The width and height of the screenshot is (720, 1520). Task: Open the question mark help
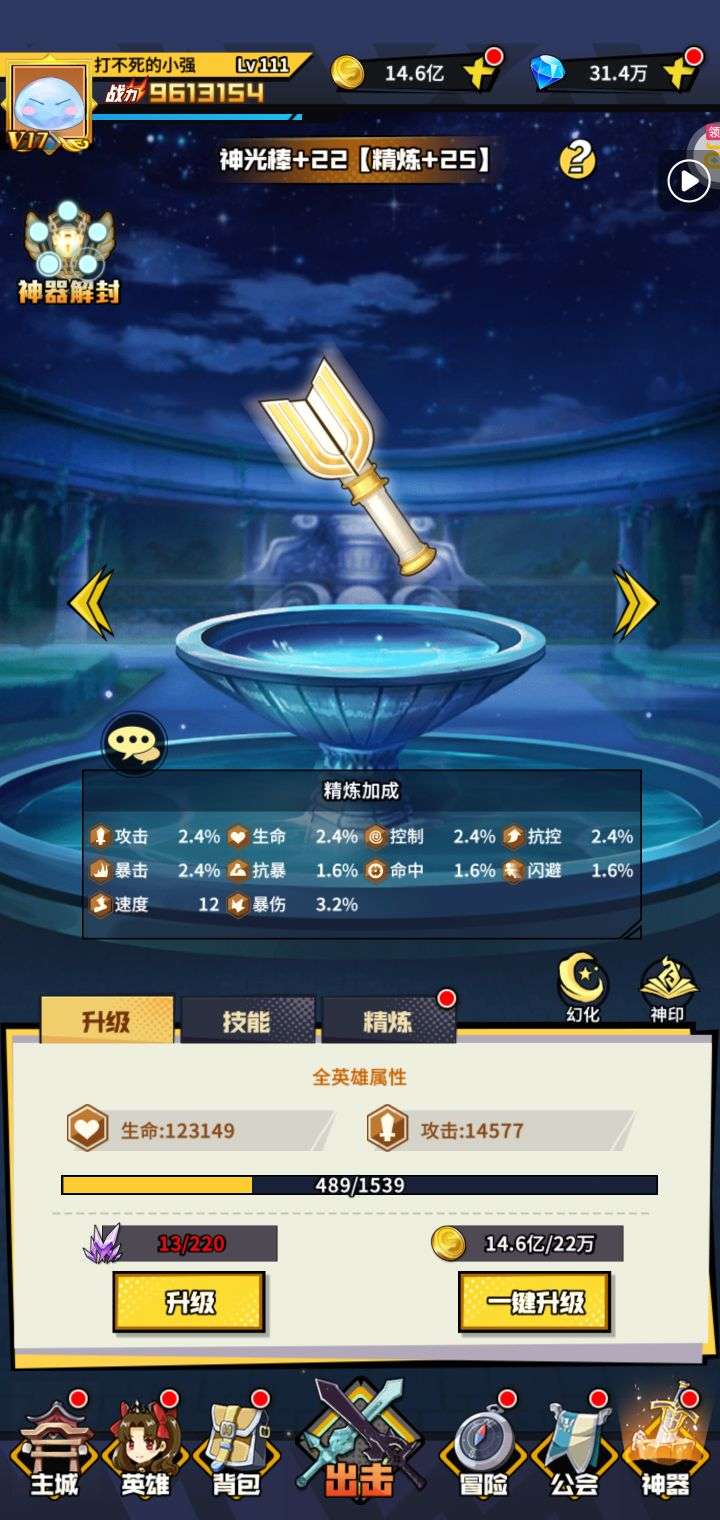point(577,159)
